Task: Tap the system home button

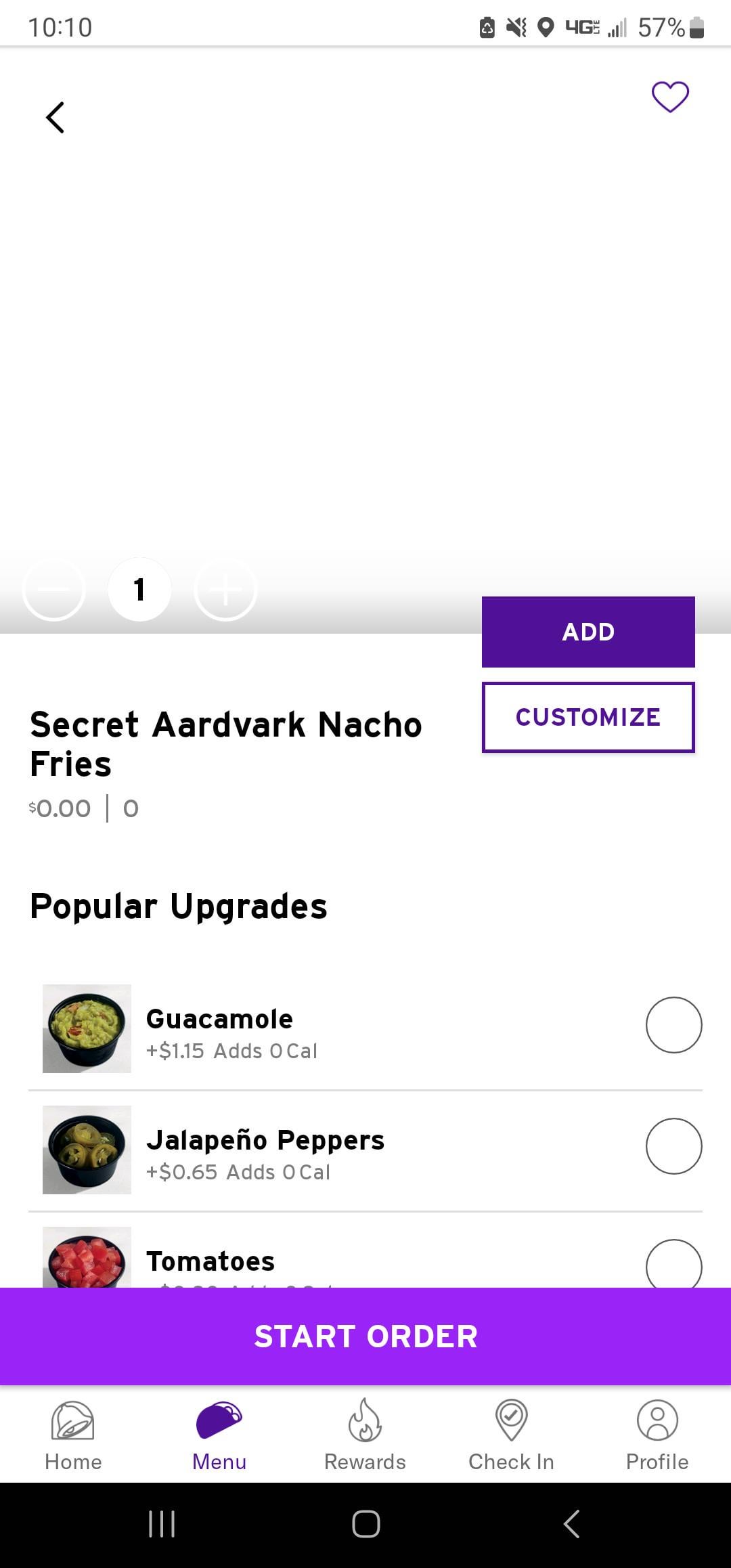Action: [x=365, y=1524]
